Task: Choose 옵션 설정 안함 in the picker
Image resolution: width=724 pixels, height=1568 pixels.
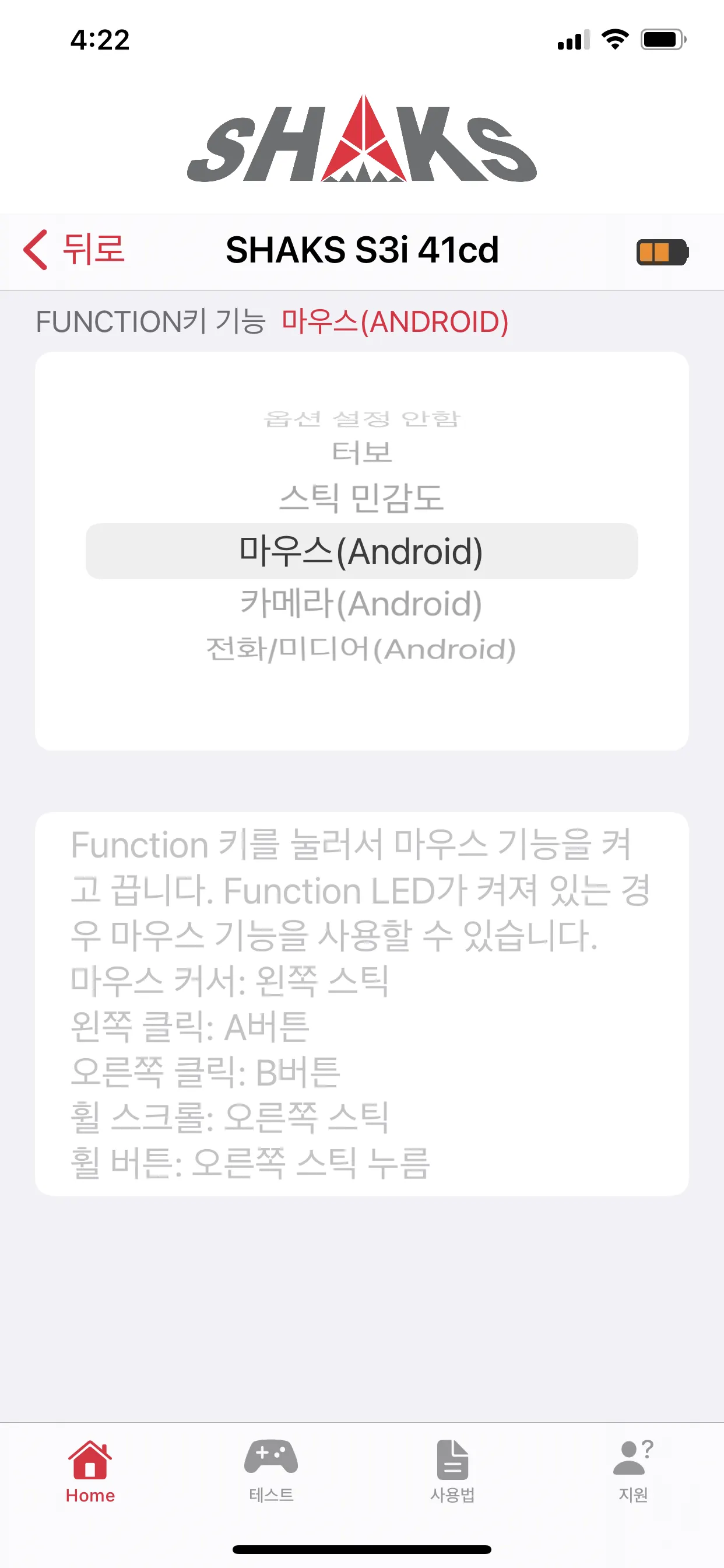Action: [361, 419]
